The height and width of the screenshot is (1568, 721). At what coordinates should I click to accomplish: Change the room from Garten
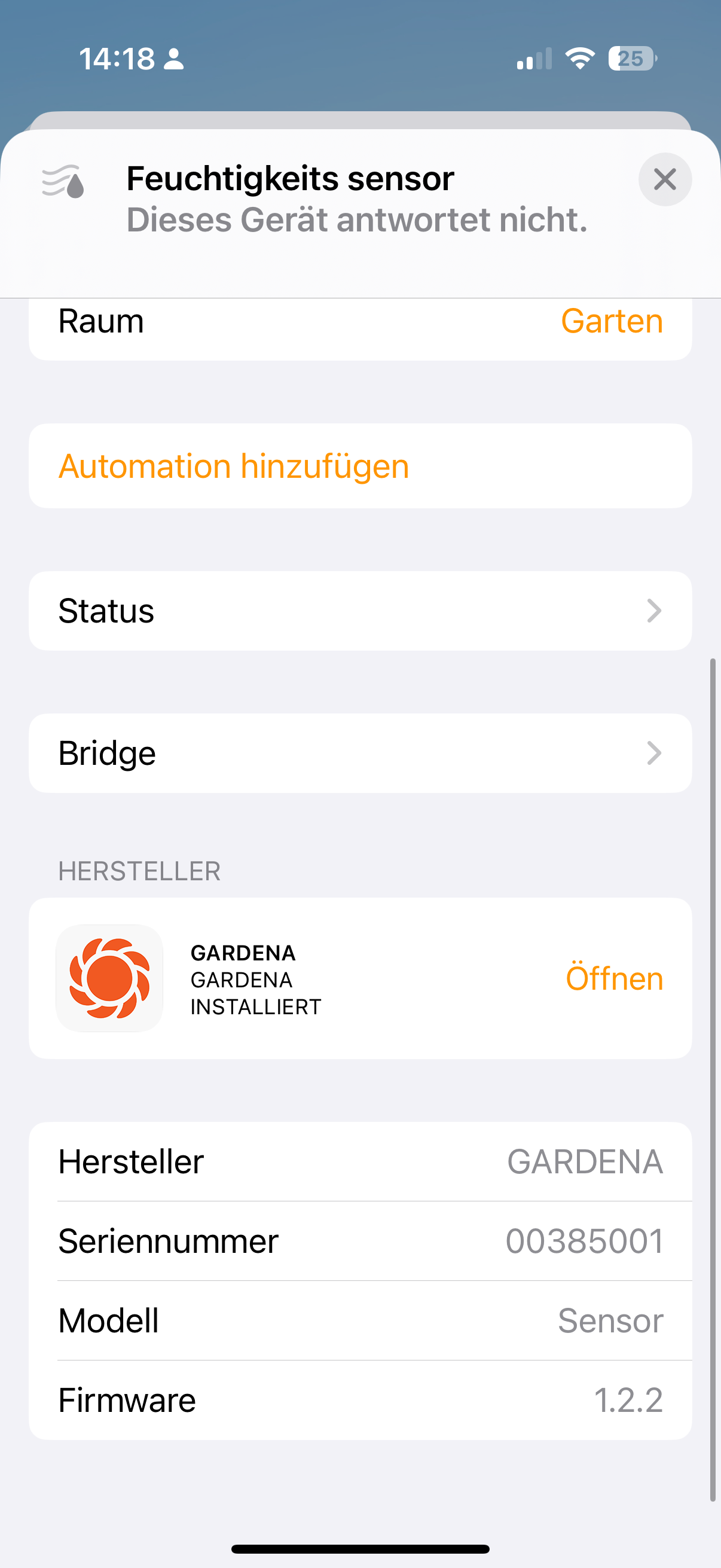coord(611,321)
